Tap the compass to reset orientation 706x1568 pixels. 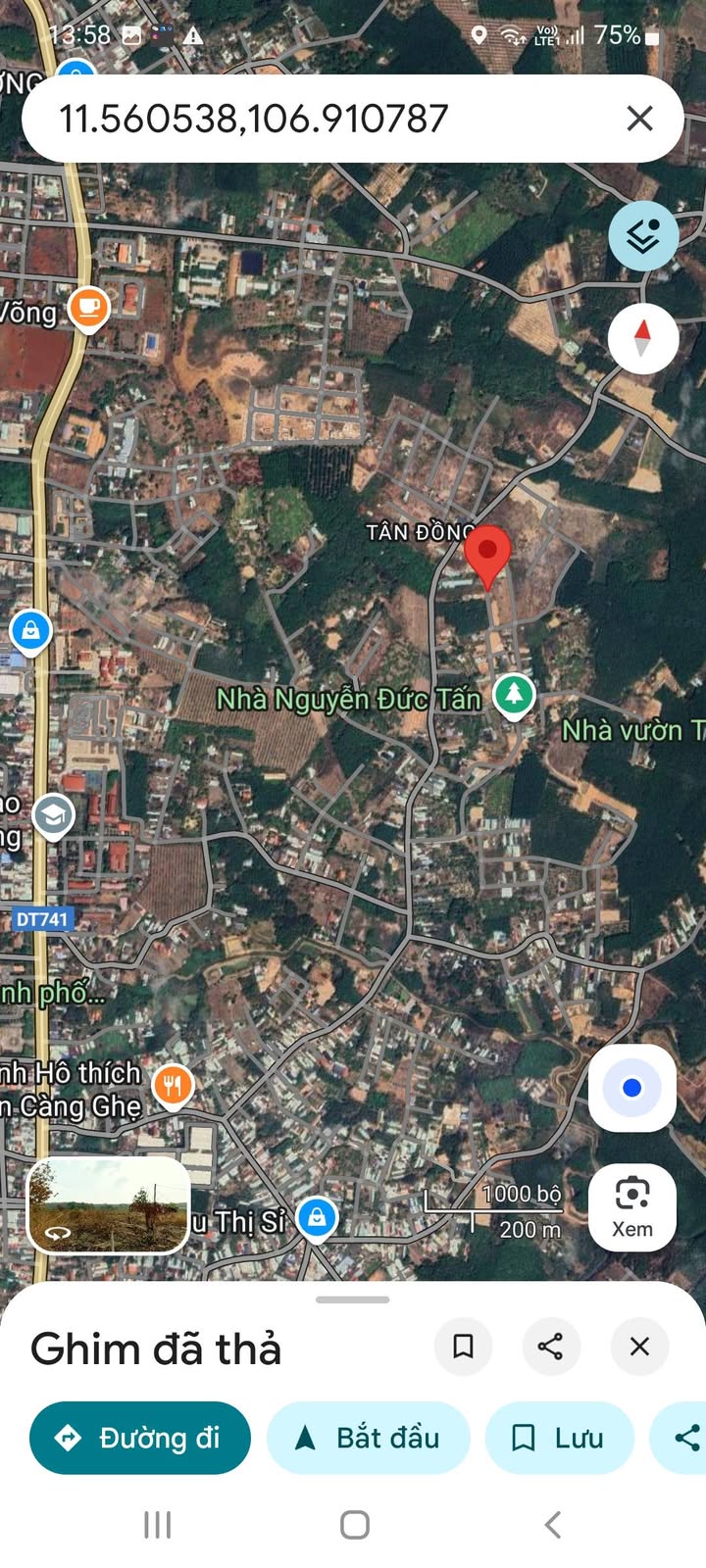tap(642, 338)
